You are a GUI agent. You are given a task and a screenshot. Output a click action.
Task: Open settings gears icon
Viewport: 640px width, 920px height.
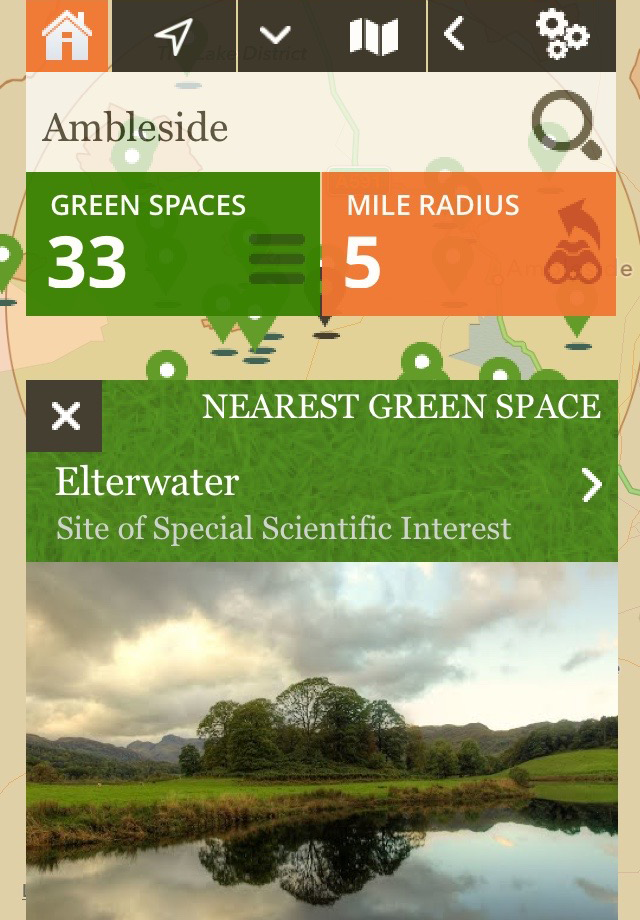(x=562, y=35)
